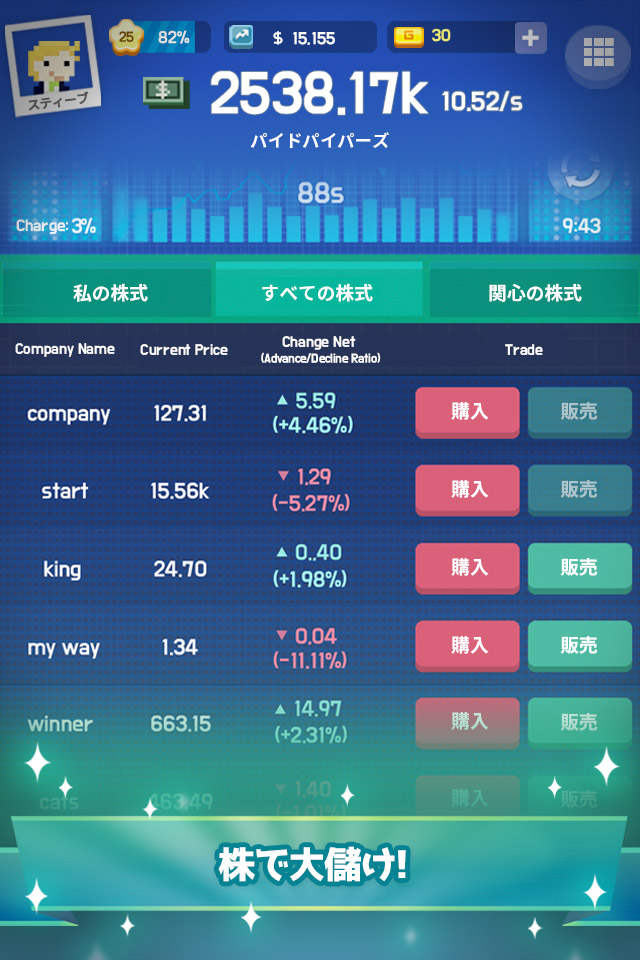The height and width of the screenshot is (960, 640).
Task: Open the grid menu button
Action: pos(597,51)
